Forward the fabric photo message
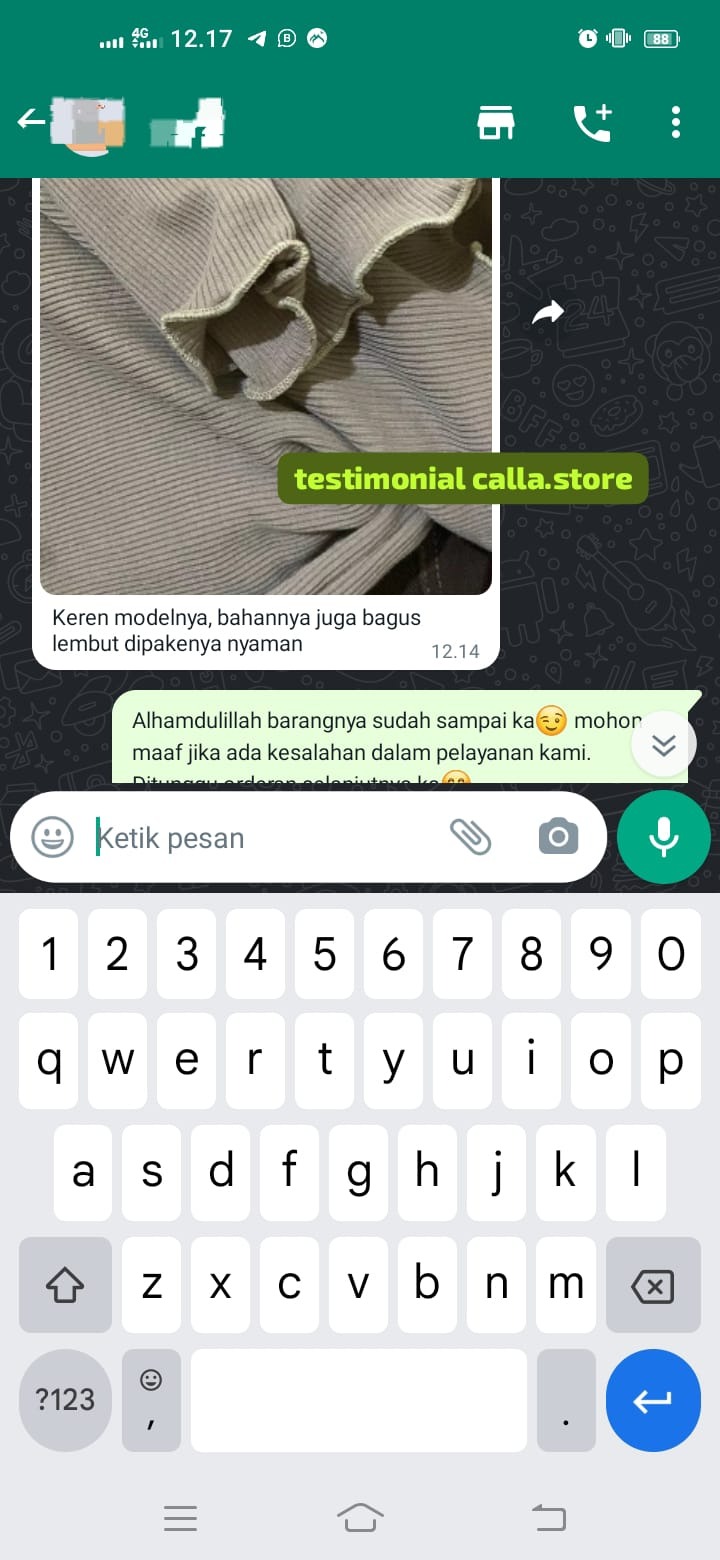Screen dimensions: 720x1560 pyautogui.click(x=548, y=314)
